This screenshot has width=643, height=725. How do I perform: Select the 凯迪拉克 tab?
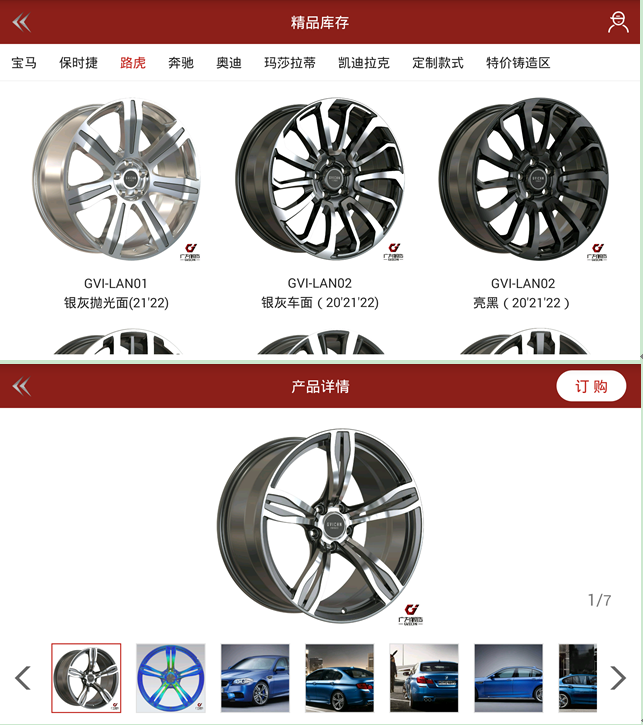pos(364,63)
